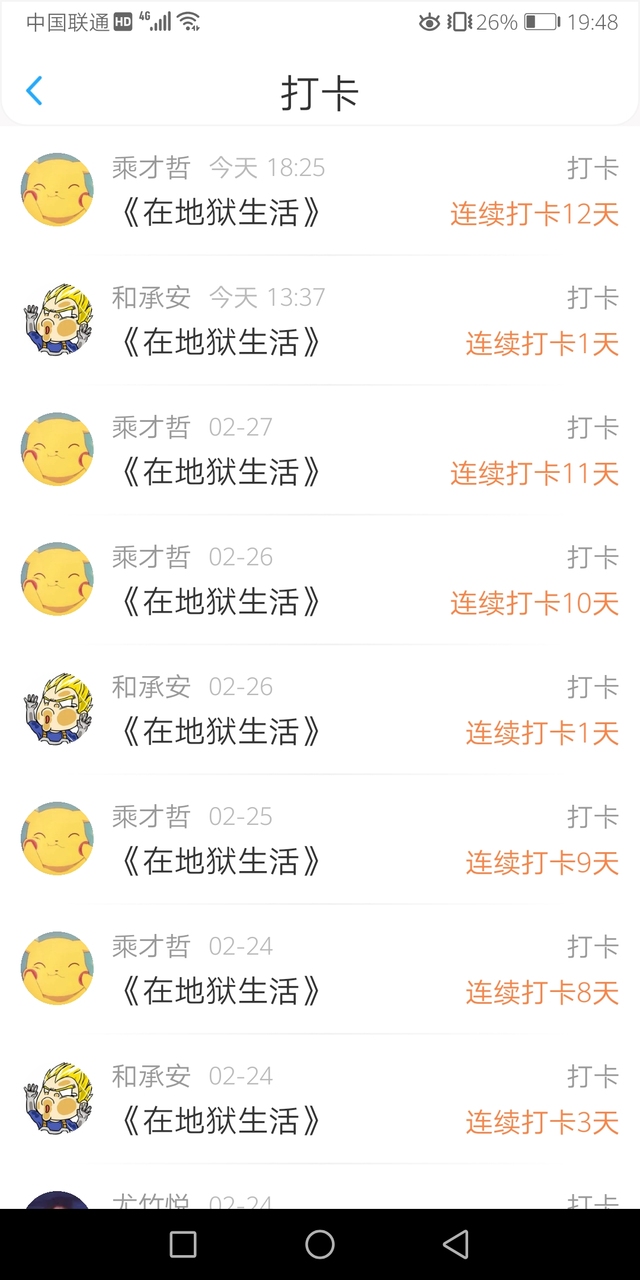Open 乘才哲's 02-25 check-in record
Image resolution: width=640 pixels, height=1280 pixels.
tap(320, 841)
